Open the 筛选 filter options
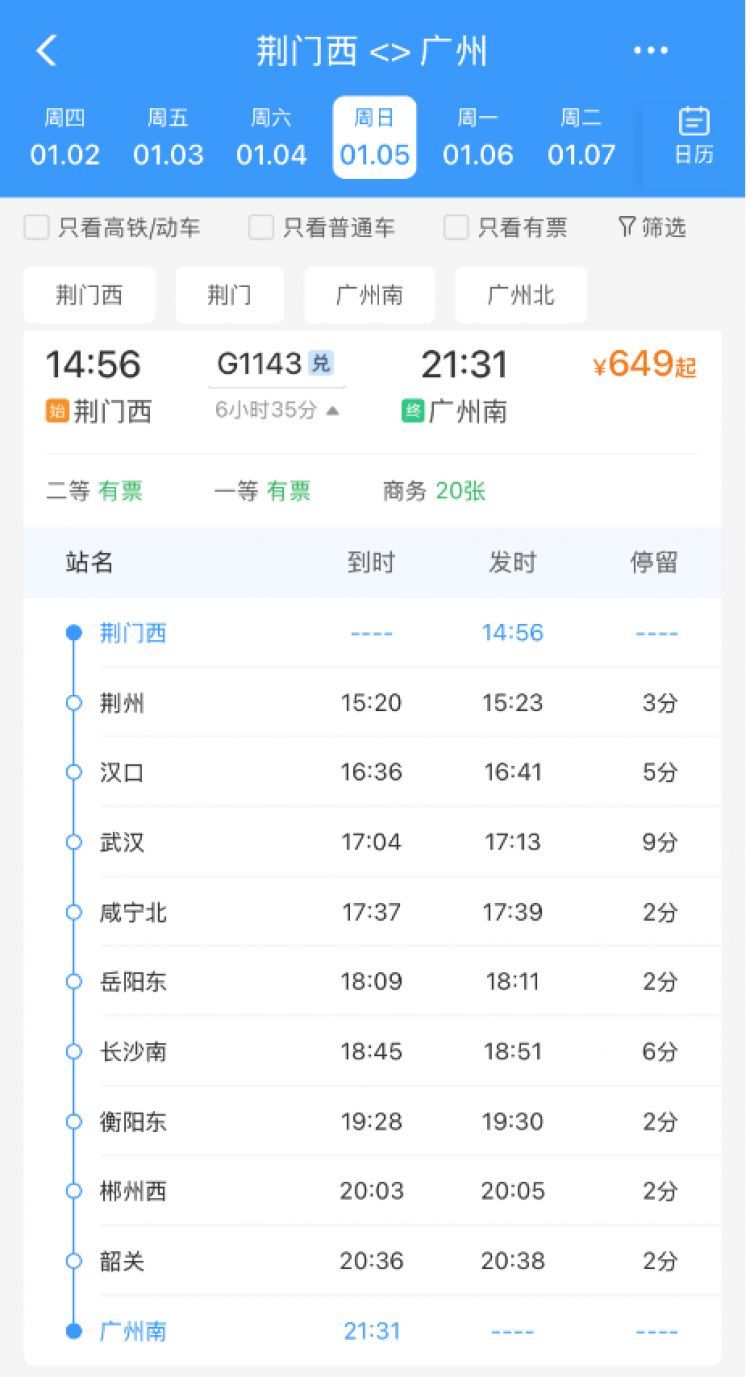The image size is (750, 1377). point(652,228)
